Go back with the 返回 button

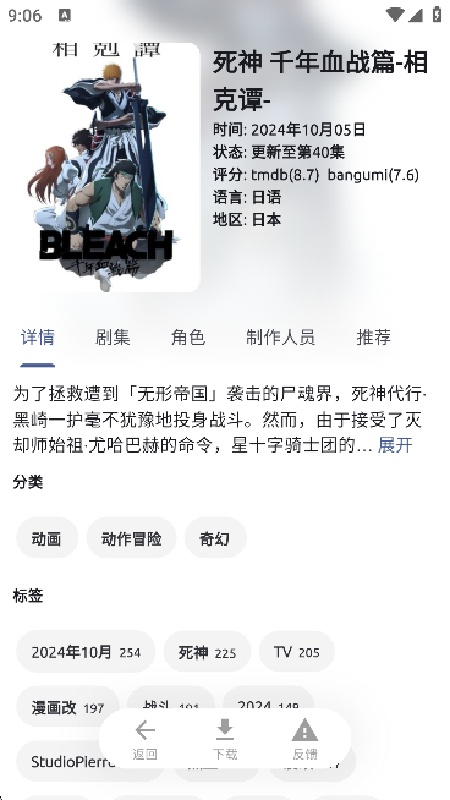pos(145,739)
